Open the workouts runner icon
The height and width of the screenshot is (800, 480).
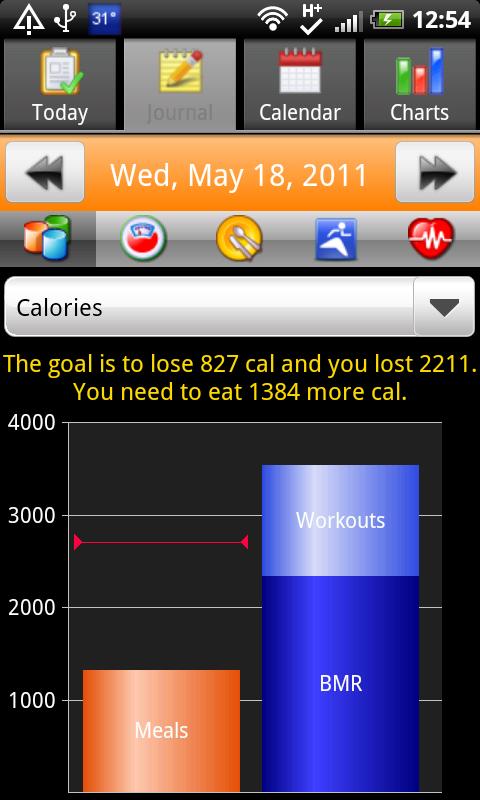(x=335, y=238)
